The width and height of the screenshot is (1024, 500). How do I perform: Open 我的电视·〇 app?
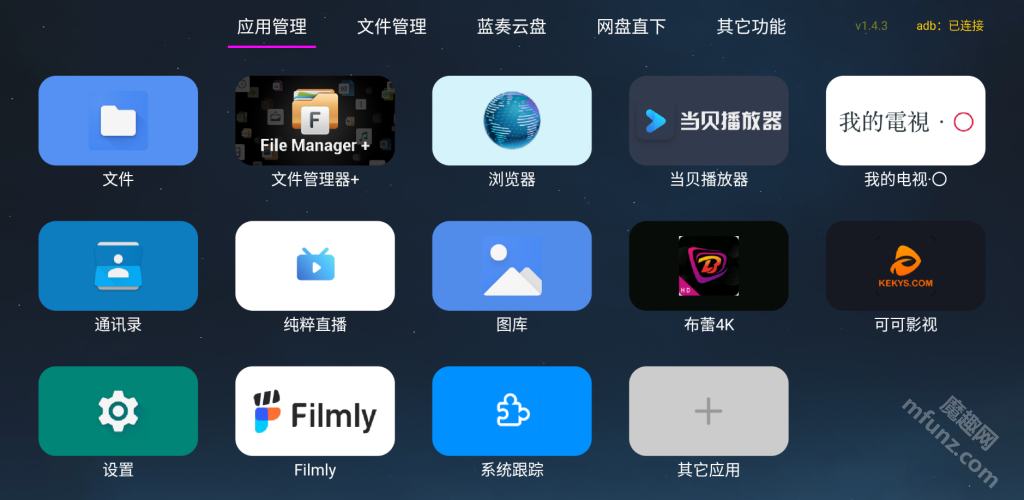906,121
